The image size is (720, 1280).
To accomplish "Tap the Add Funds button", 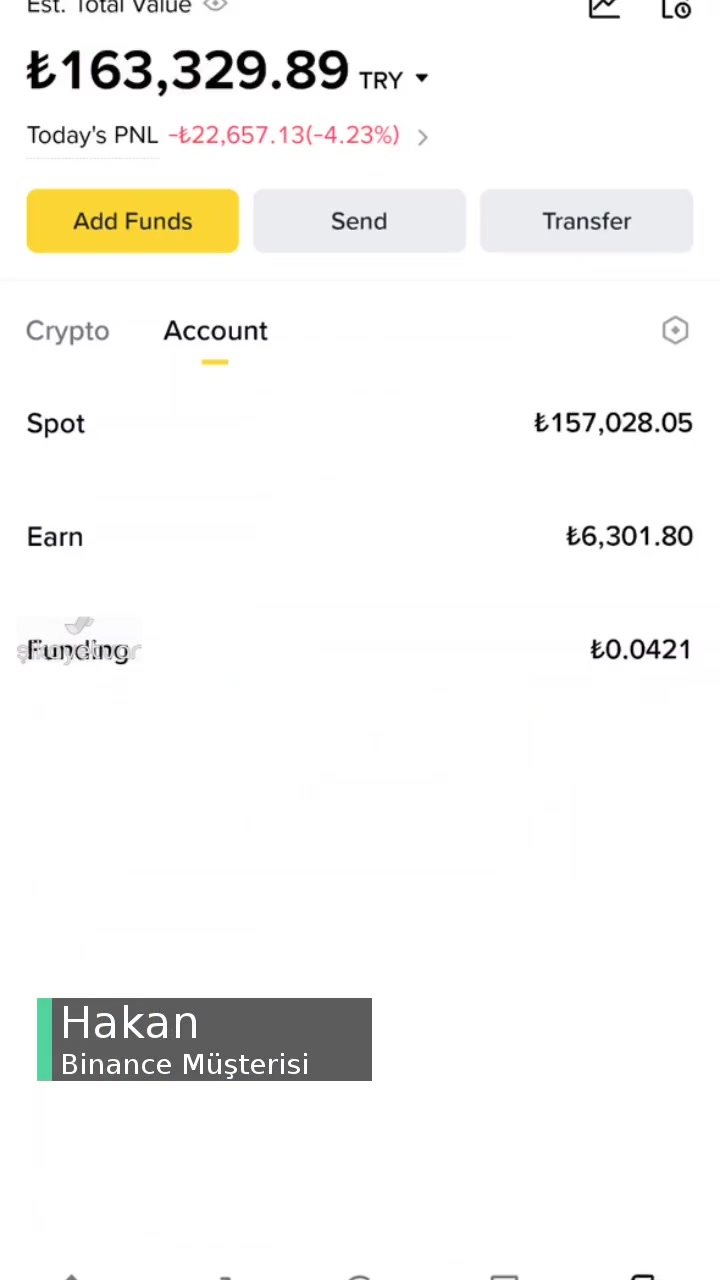I will 132,221.
